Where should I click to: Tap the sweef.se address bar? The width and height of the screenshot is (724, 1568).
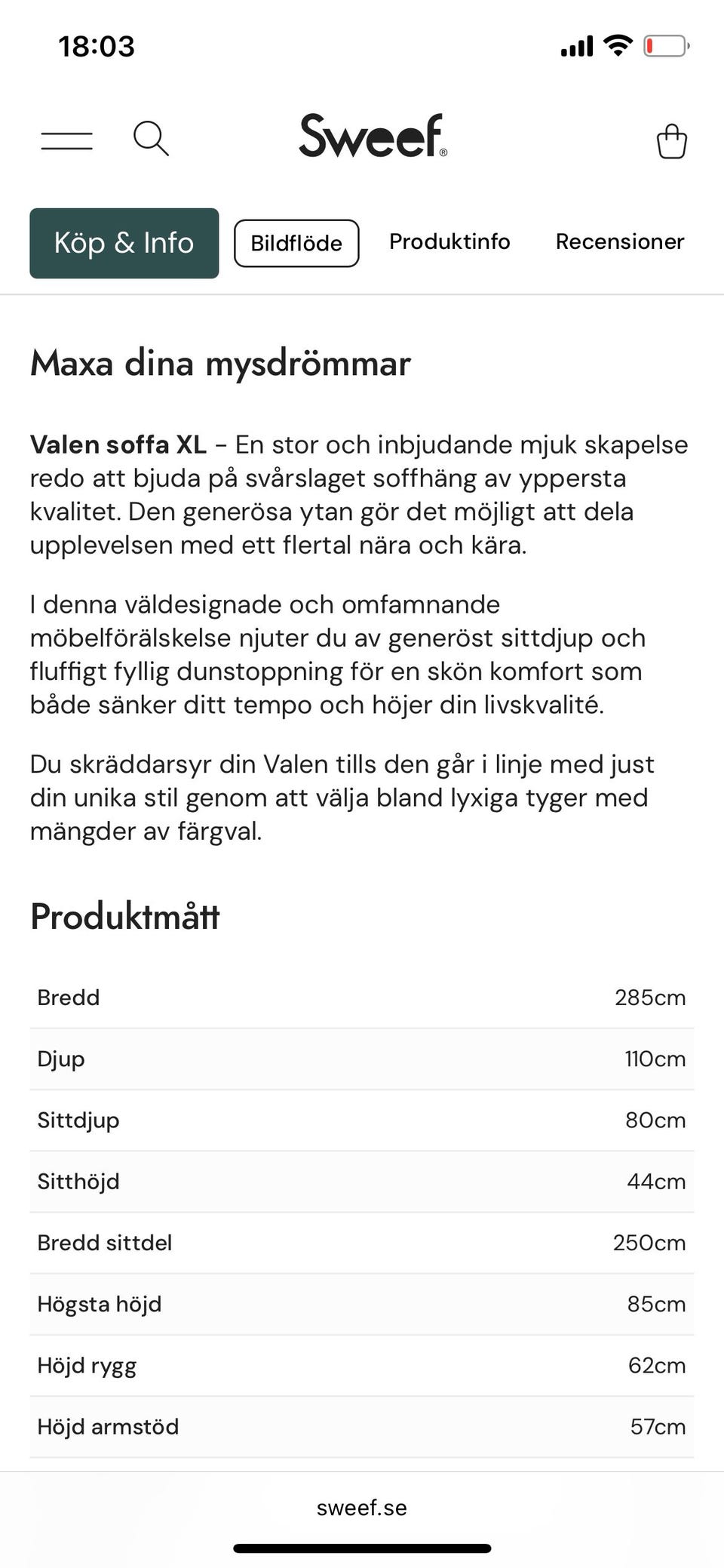[362, 1508]
